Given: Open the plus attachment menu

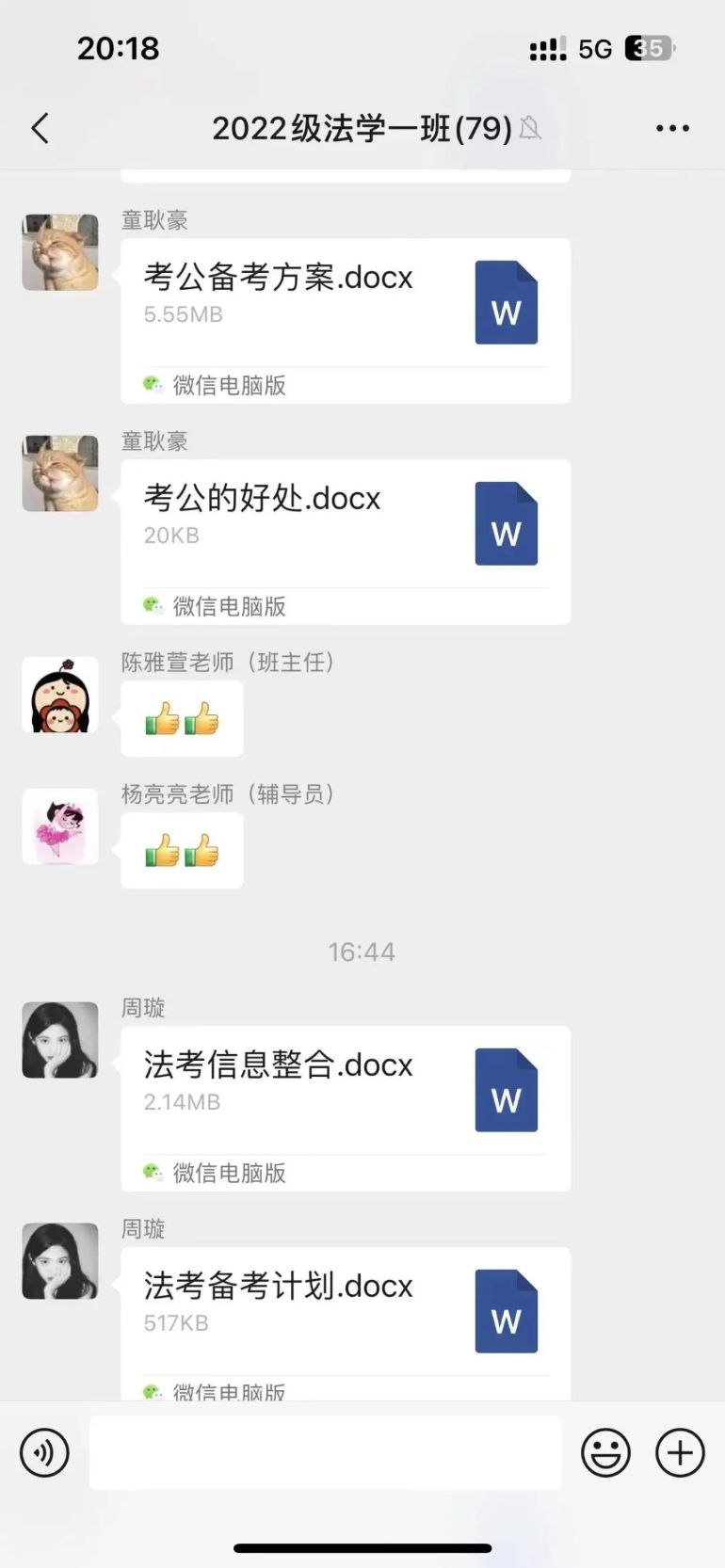Looking at the screenshot, I should tap(680, 1453).
